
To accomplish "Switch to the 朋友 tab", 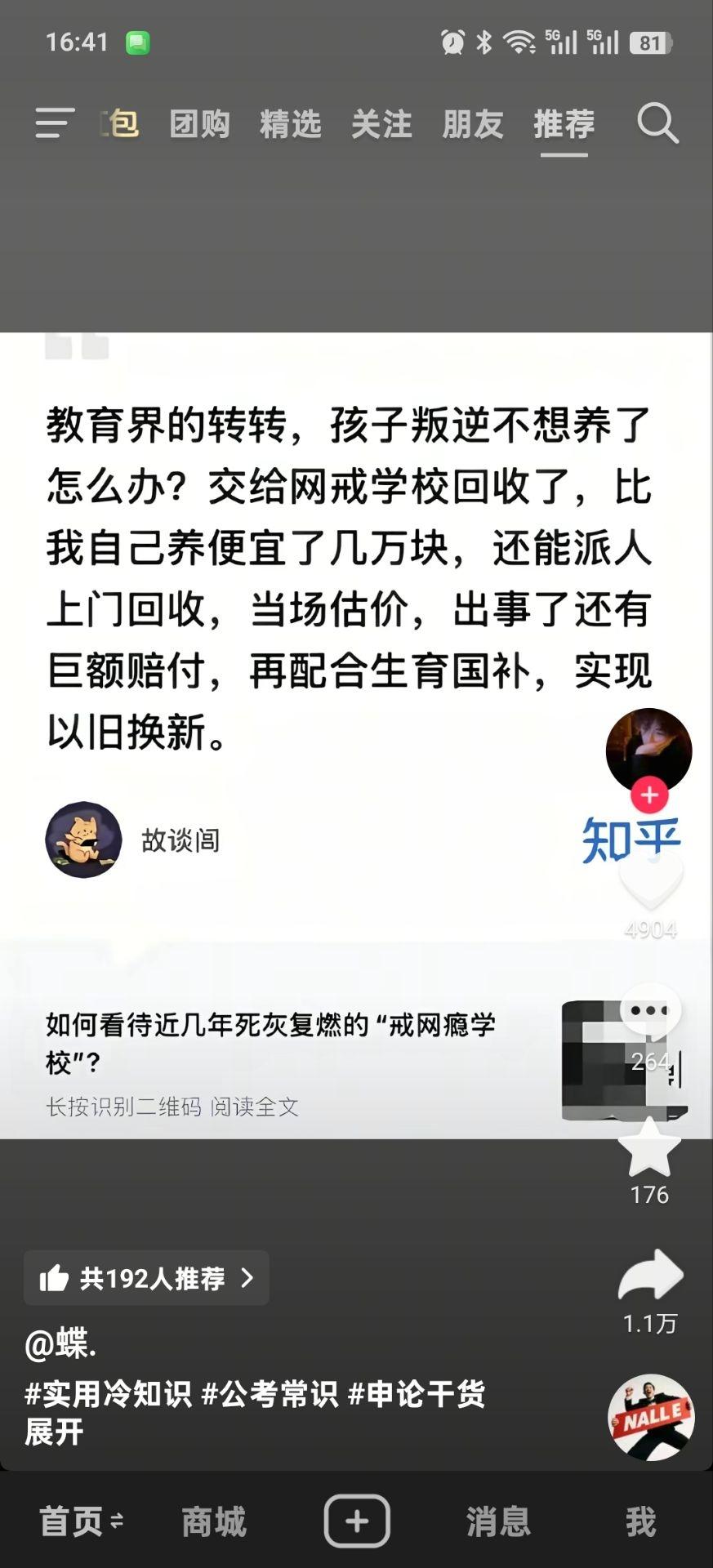I will pyautogui.click(x=473, y=124).
